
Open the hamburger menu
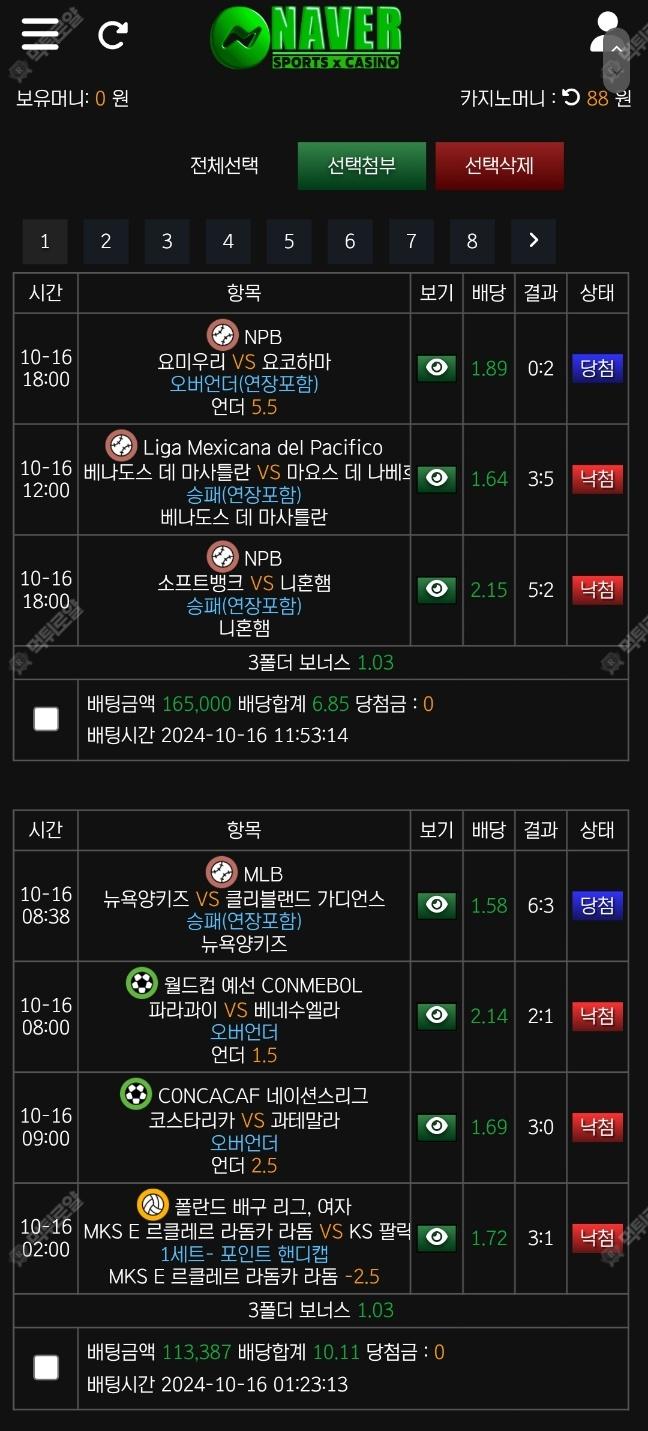tap(40, 34)
